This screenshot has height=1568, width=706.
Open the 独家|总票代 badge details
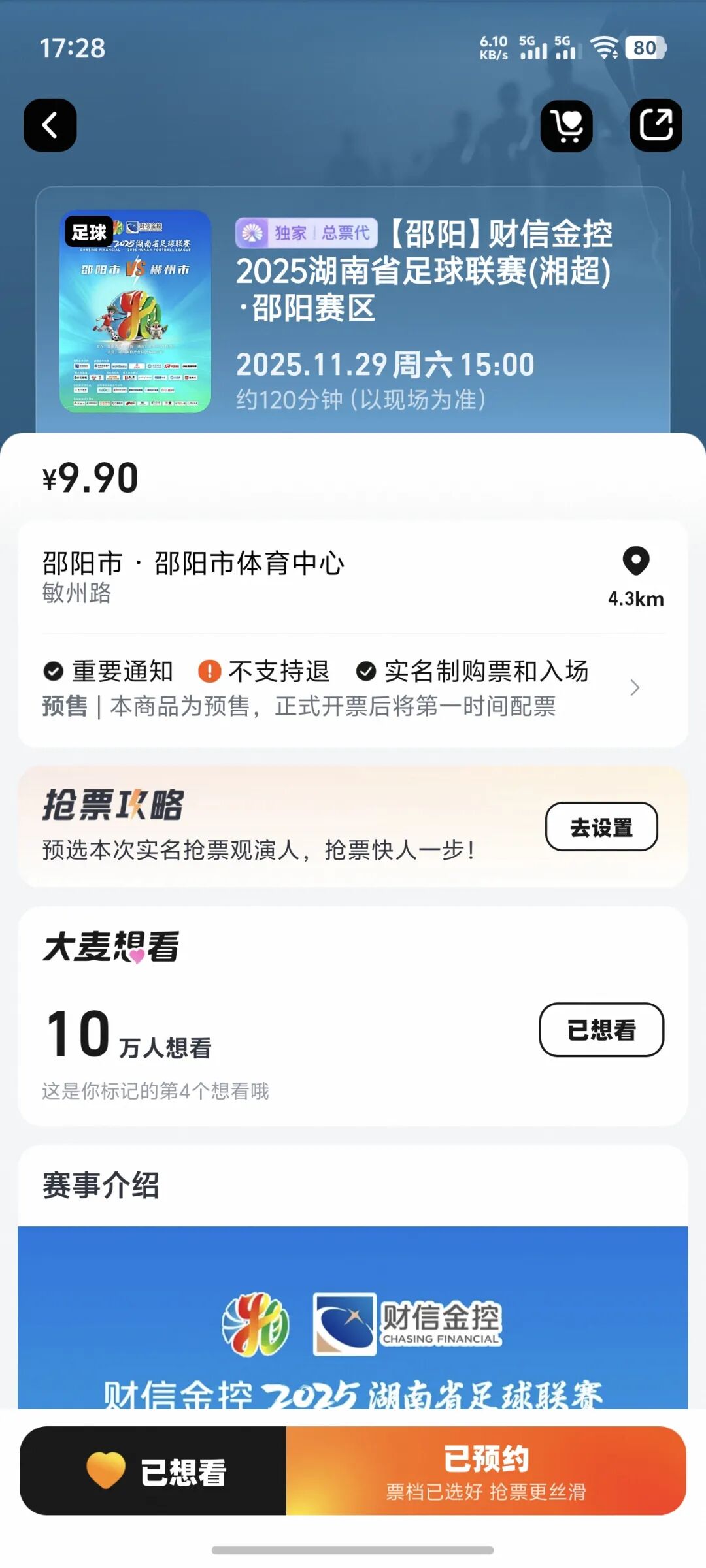pyautogui.click(x=307, y=234)
